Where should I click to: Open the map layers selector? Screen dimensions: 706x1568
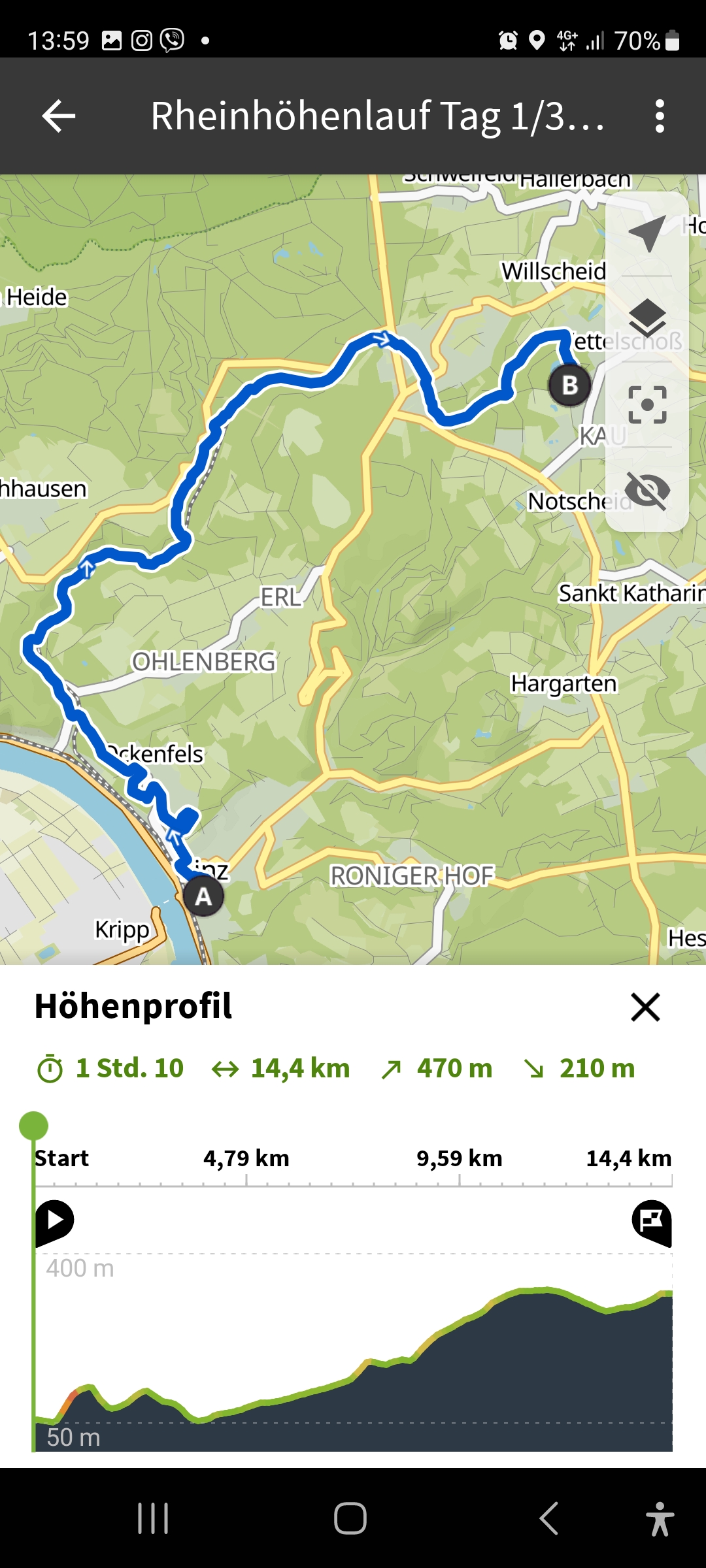647,318
